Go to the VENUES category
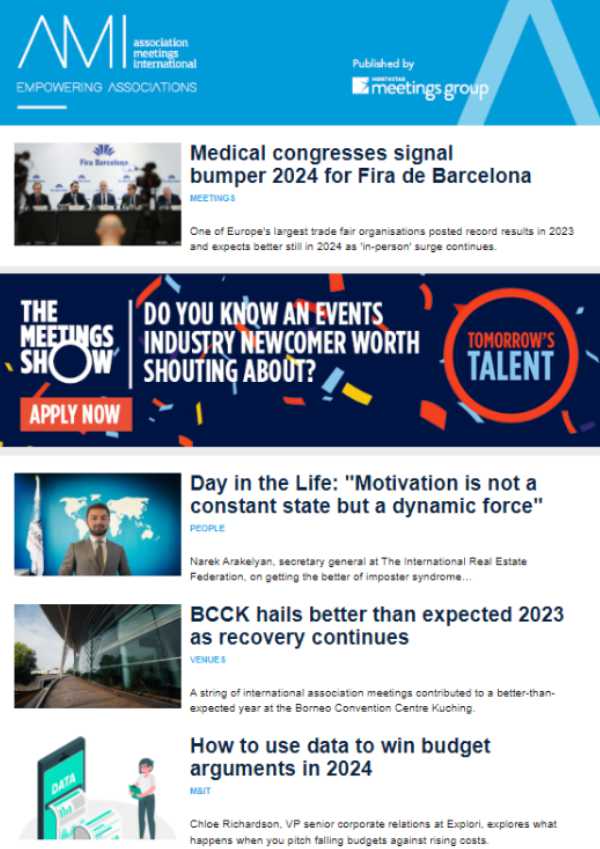Image resolution: width=600 pixels, height=849 pixels. [208, 660]
